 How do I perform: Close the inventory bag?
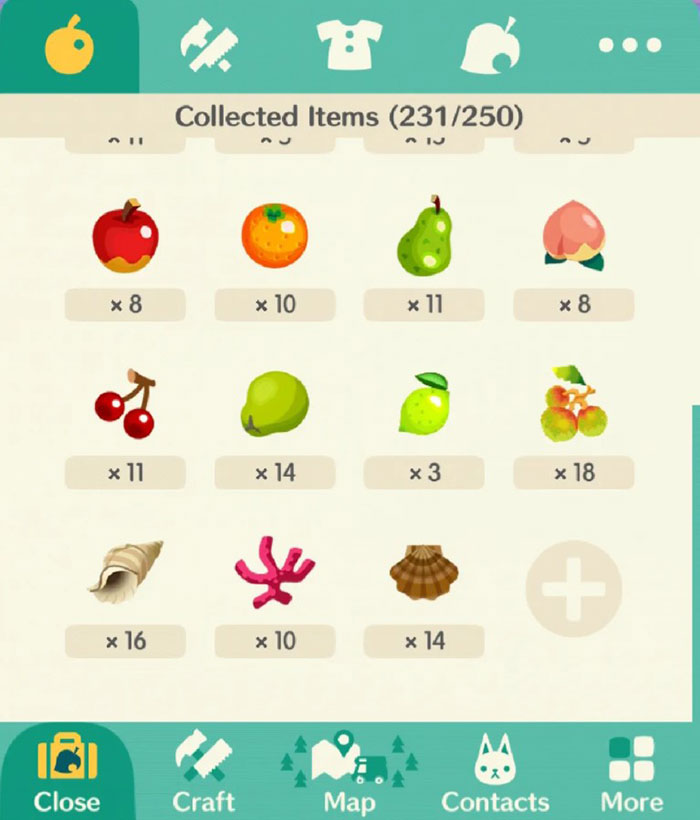[x=66, y=774]
